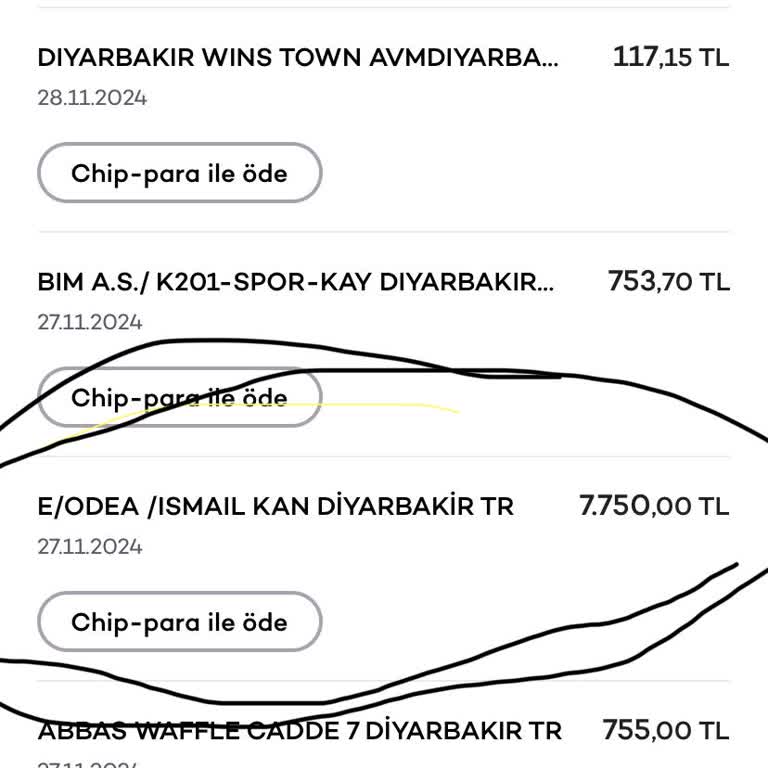768x768 pixels.
Task: Open the BIM A.S. K201-SPOR-KAY transaction
Action: 295,282
